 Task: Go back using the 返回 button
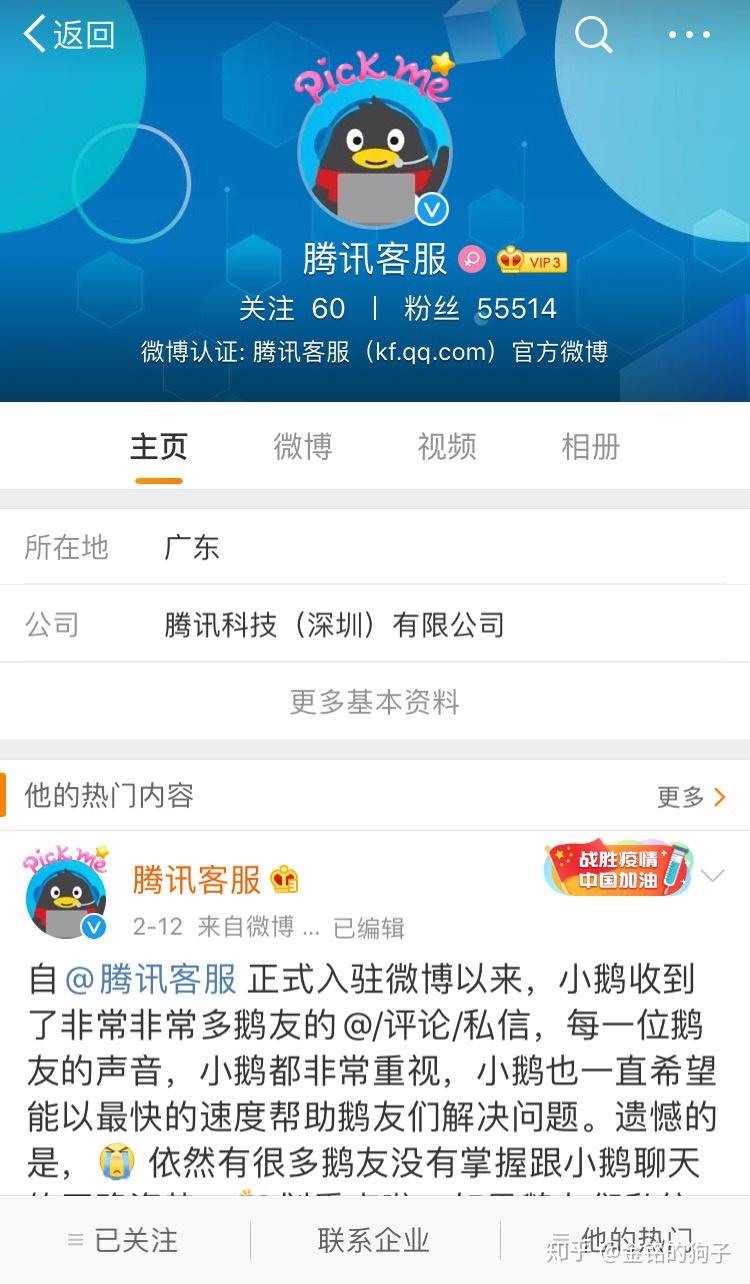pyautogui.click(x=68, y=35)
